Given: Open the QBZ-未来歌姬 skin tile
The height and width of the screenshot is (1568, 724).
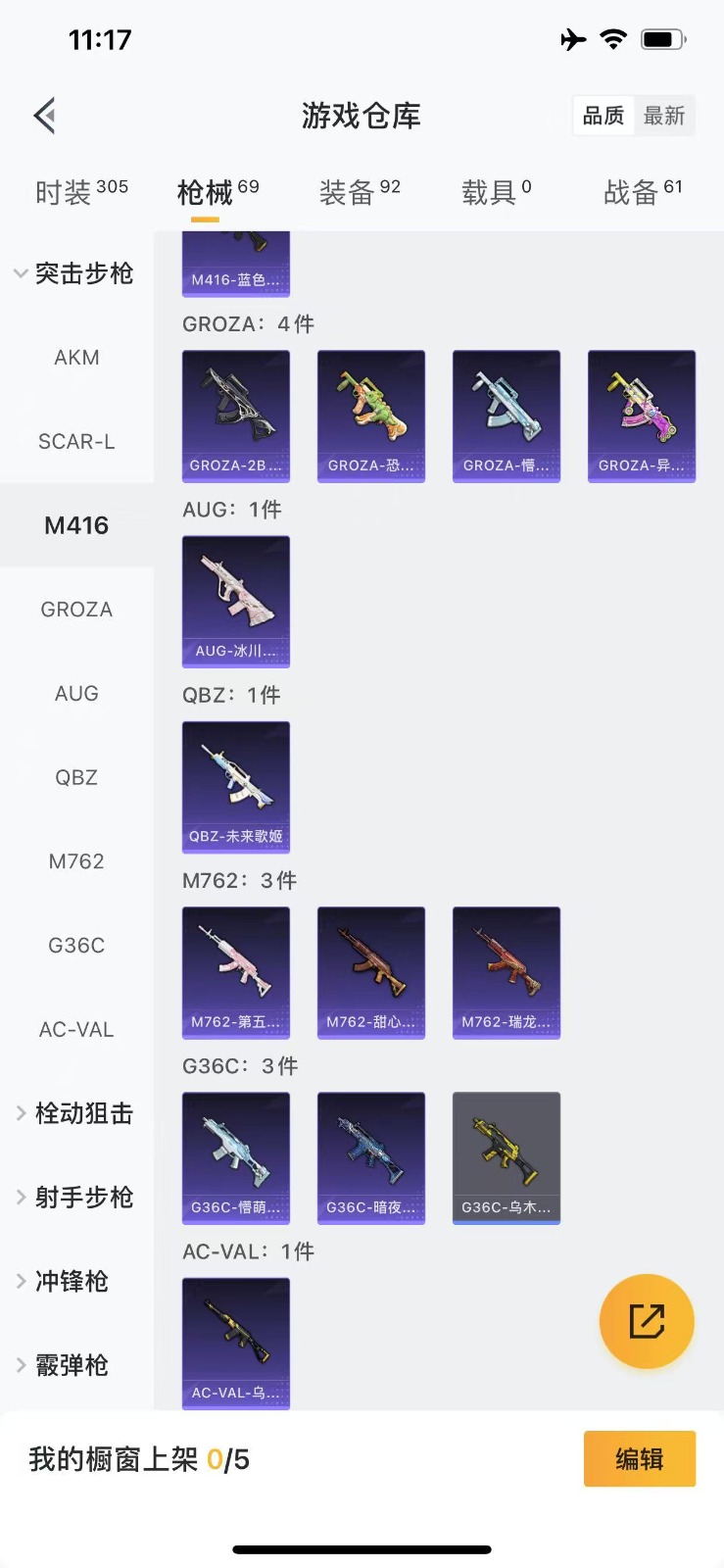Looking at the screenshot, I should [236, 786].
